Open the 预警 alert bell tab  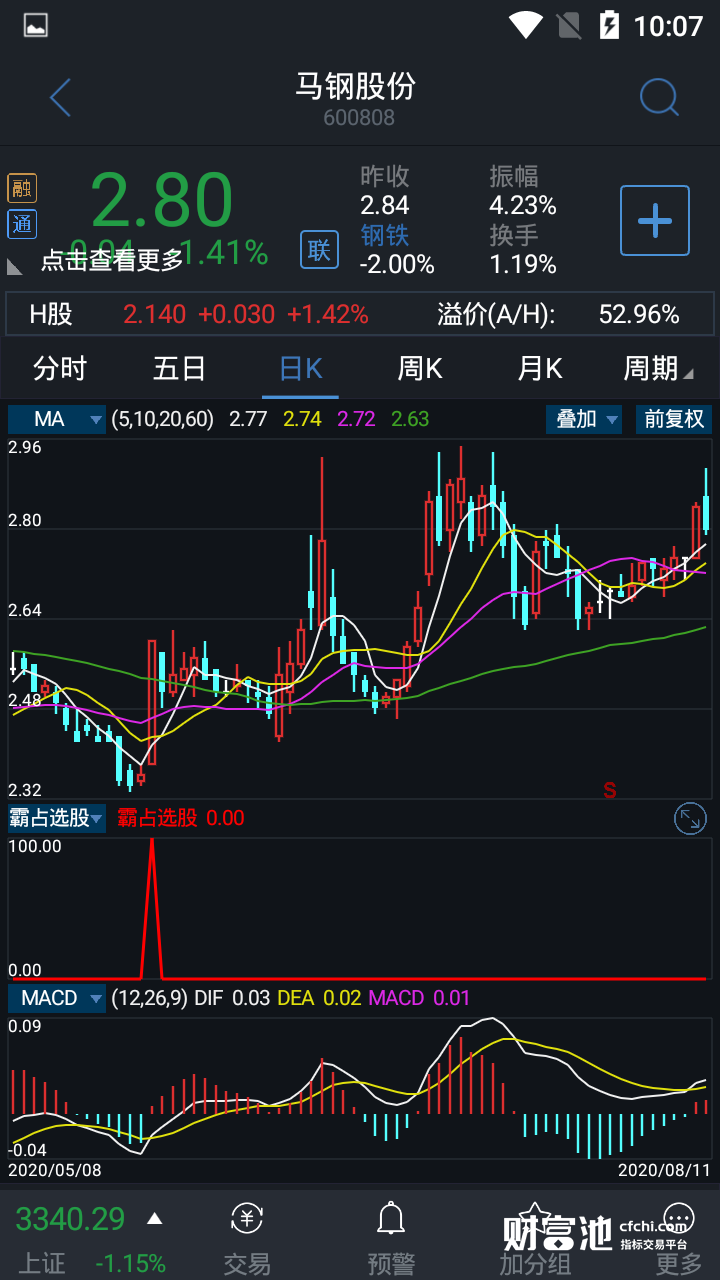[390, 1240]
